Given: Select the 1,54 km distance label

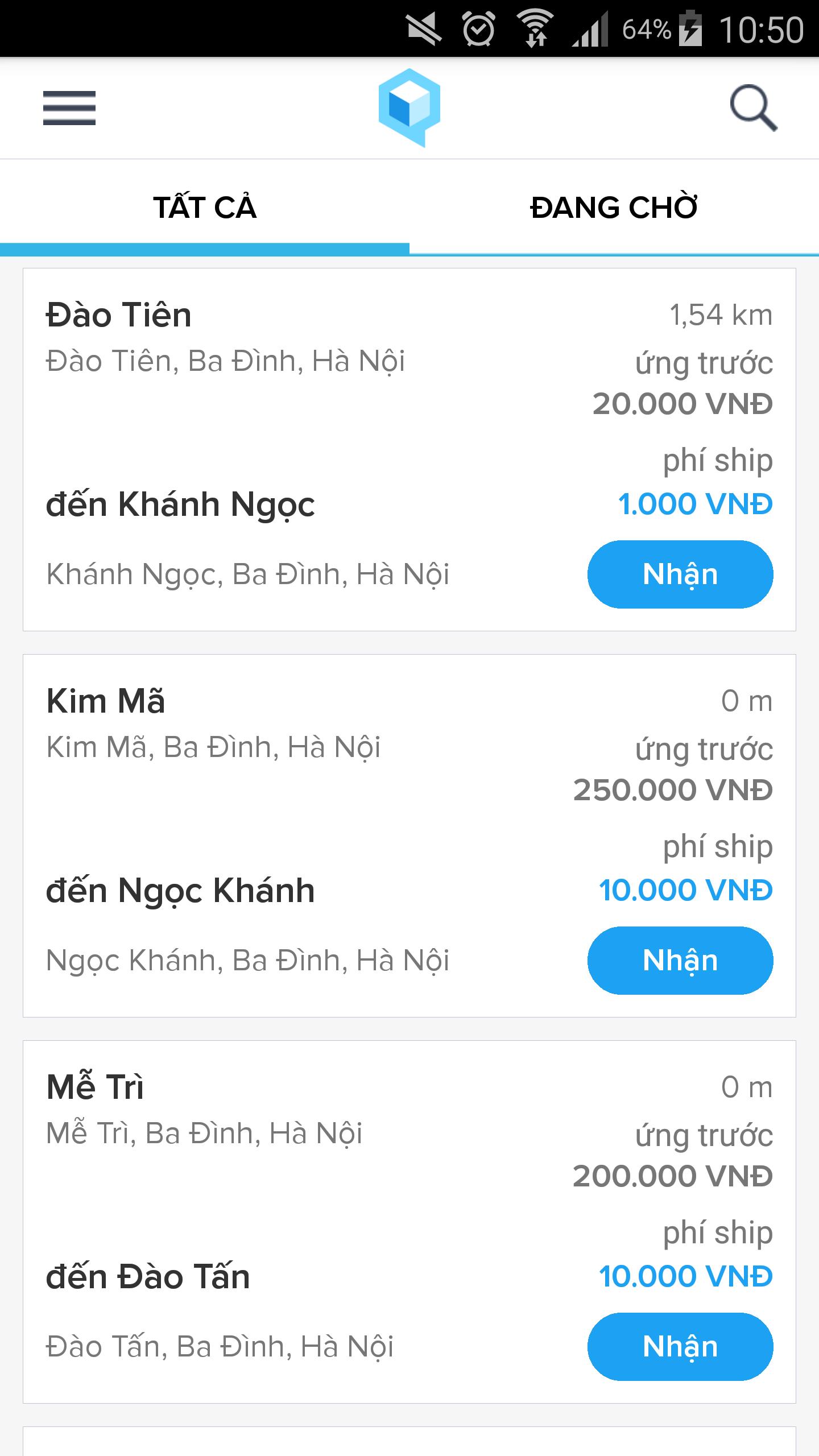Looking at the screenshot, I should point(720,316).
